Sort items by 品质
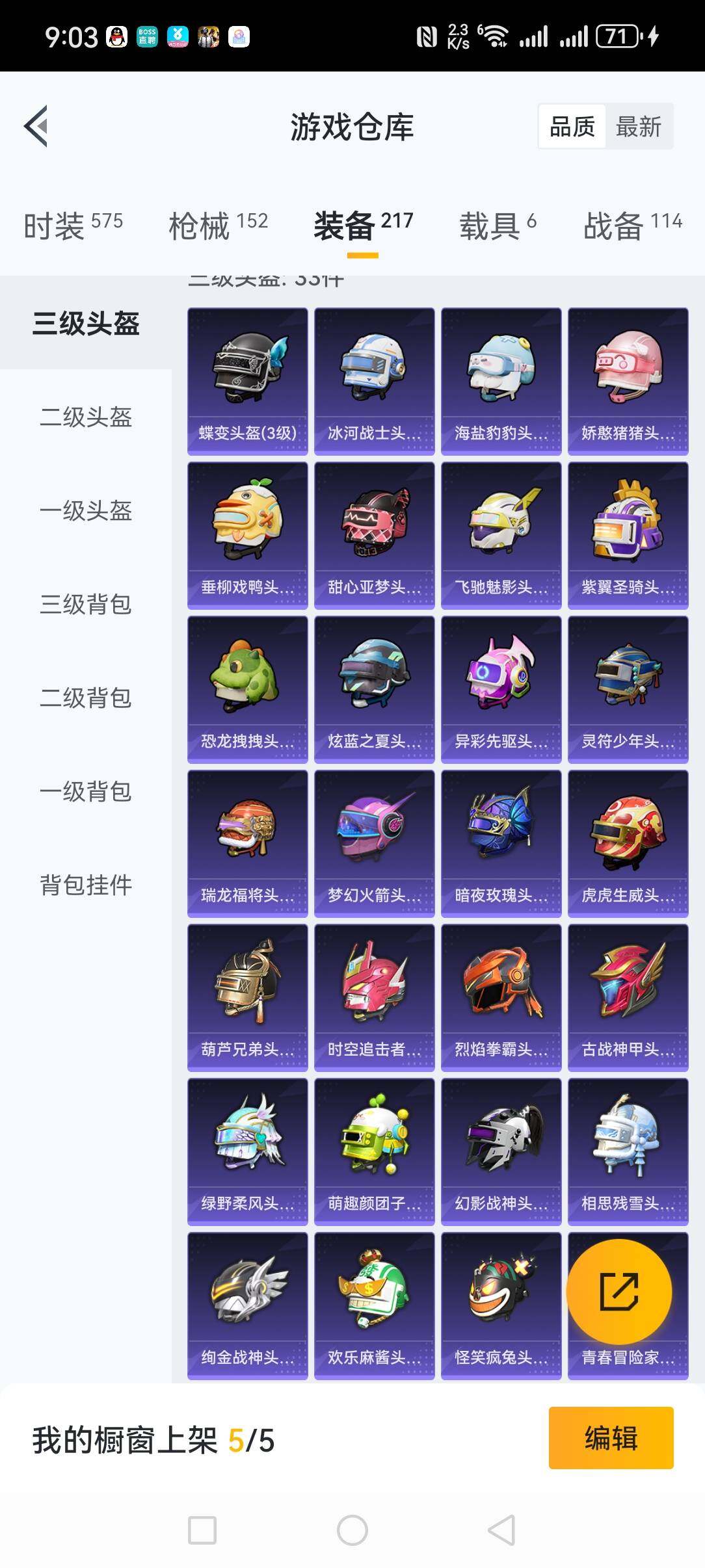 (x=572, y=126)
